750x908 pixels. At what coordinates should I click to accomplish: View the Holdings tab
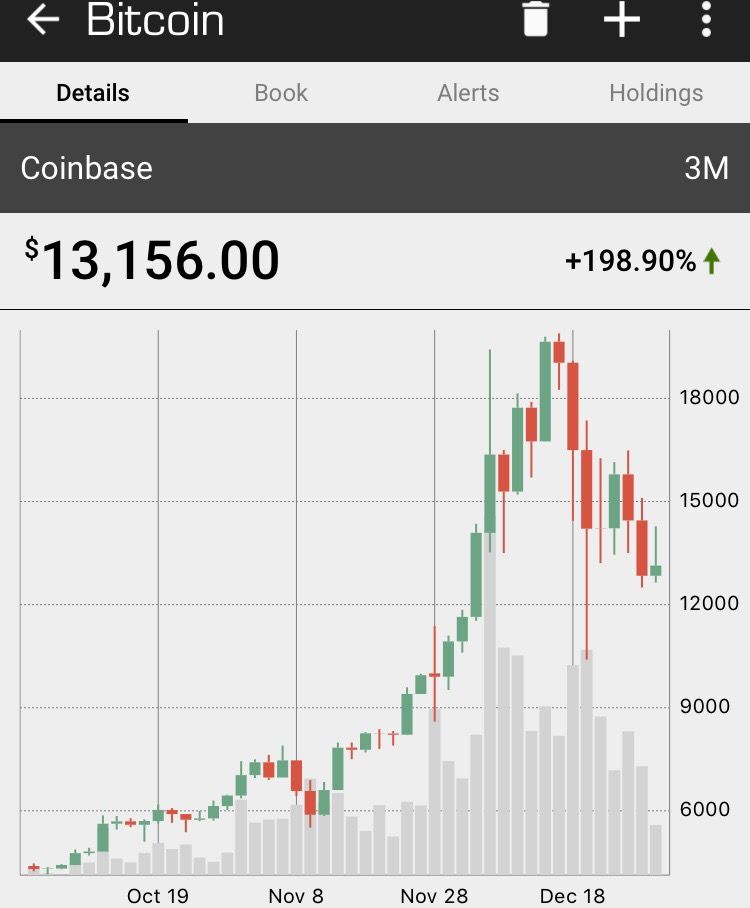656,93
